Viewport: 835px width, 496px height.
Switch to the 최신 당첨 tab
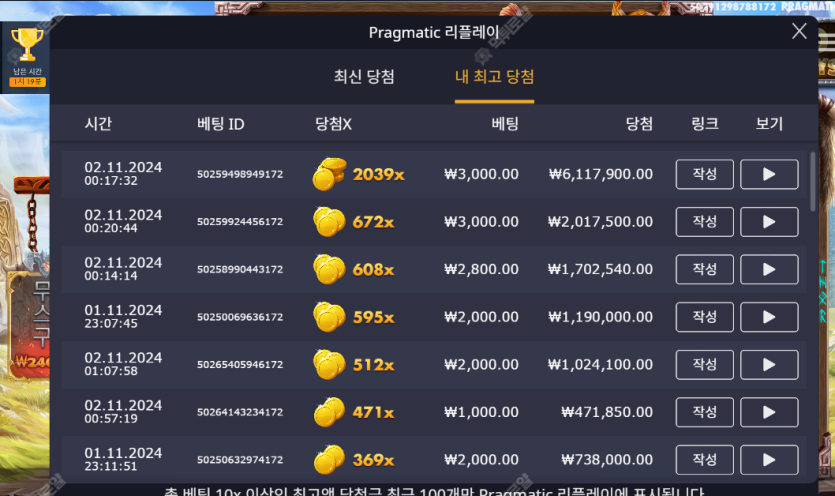(x=364, y=77)
